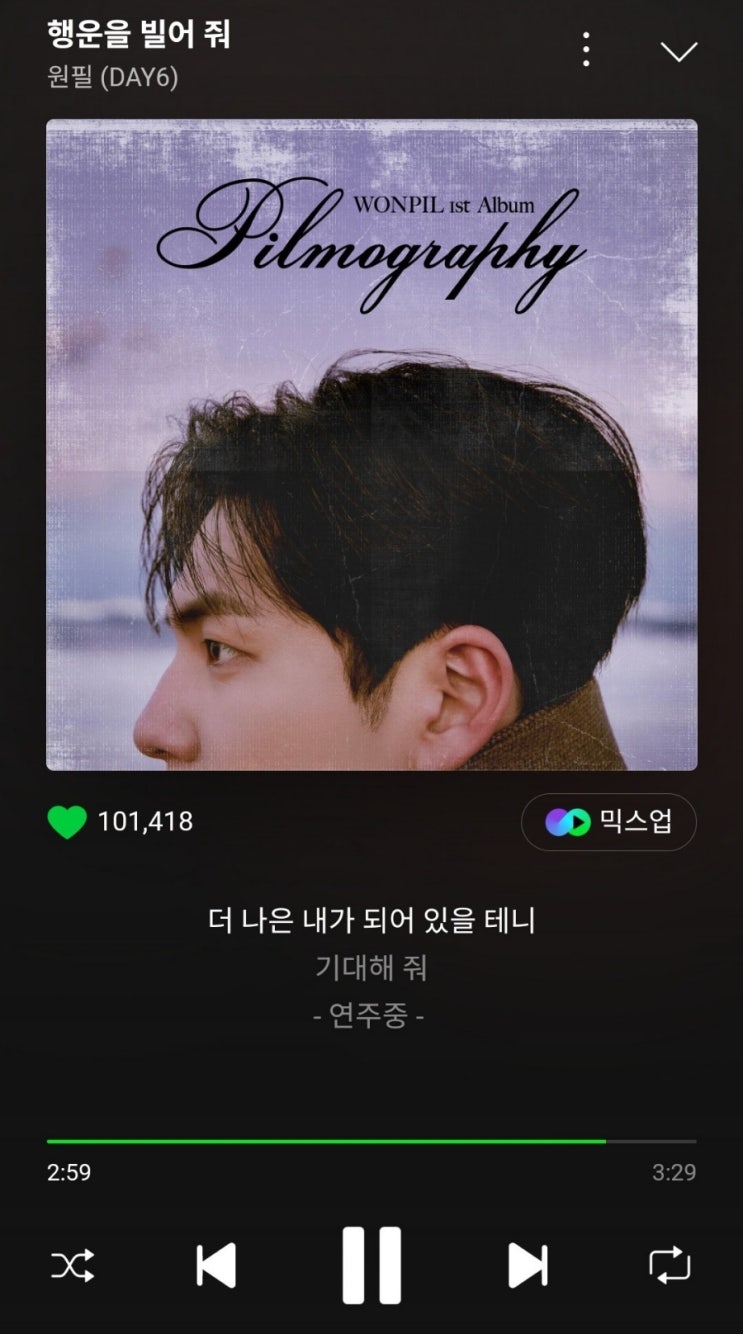
Task: Toggle shuffle playback
Action: [x=73, y=1265]
